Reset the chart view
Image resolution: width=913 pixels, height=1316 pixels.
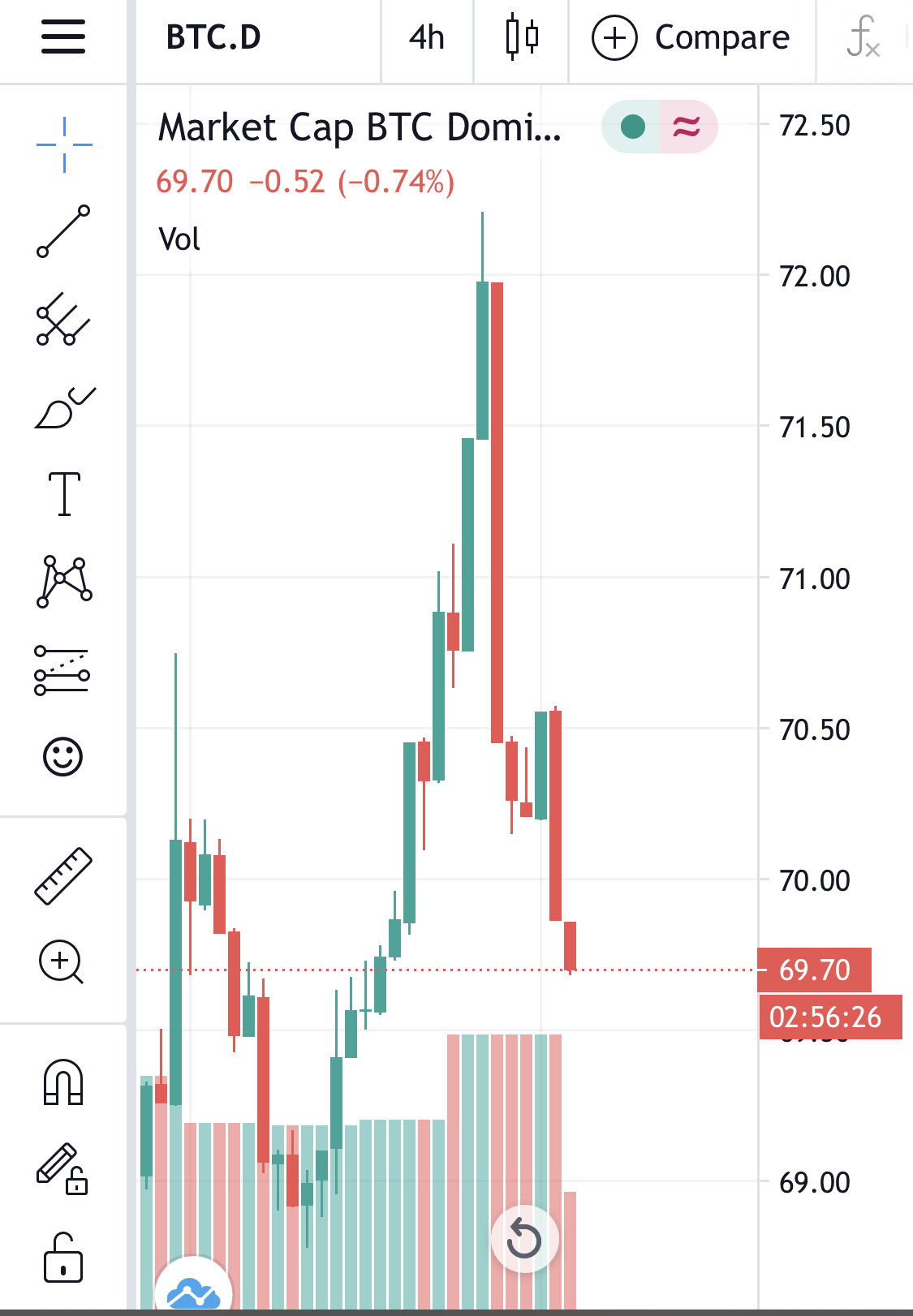point(524,1239)
